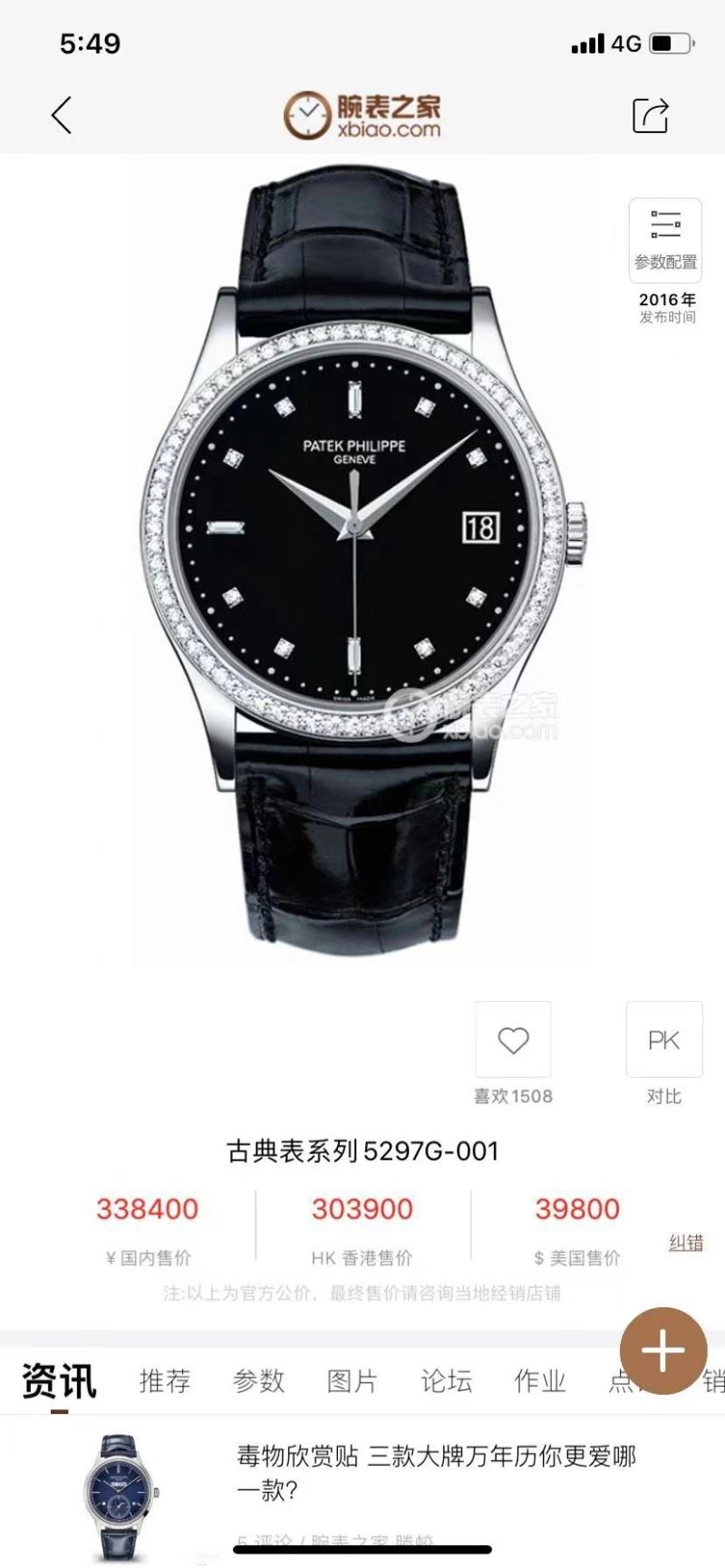Viewport: 725px width, 1568px height.
Task: Tap the 纠错 error correction link
Action: click(x=686, y=1243)
